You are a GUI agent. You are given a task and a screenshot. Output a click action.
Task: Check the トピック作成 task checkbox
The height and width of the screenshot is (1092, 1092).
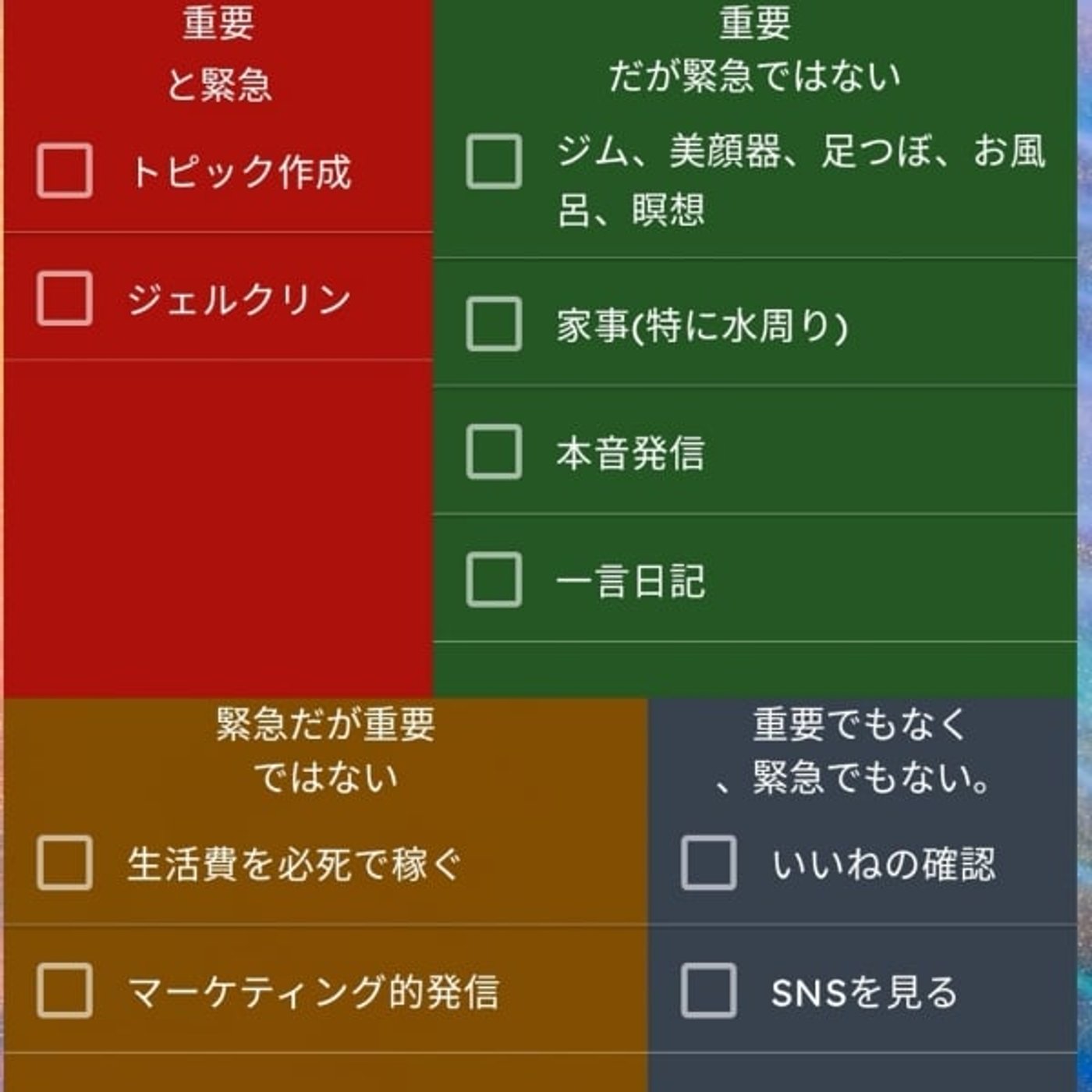pos(65,170)
